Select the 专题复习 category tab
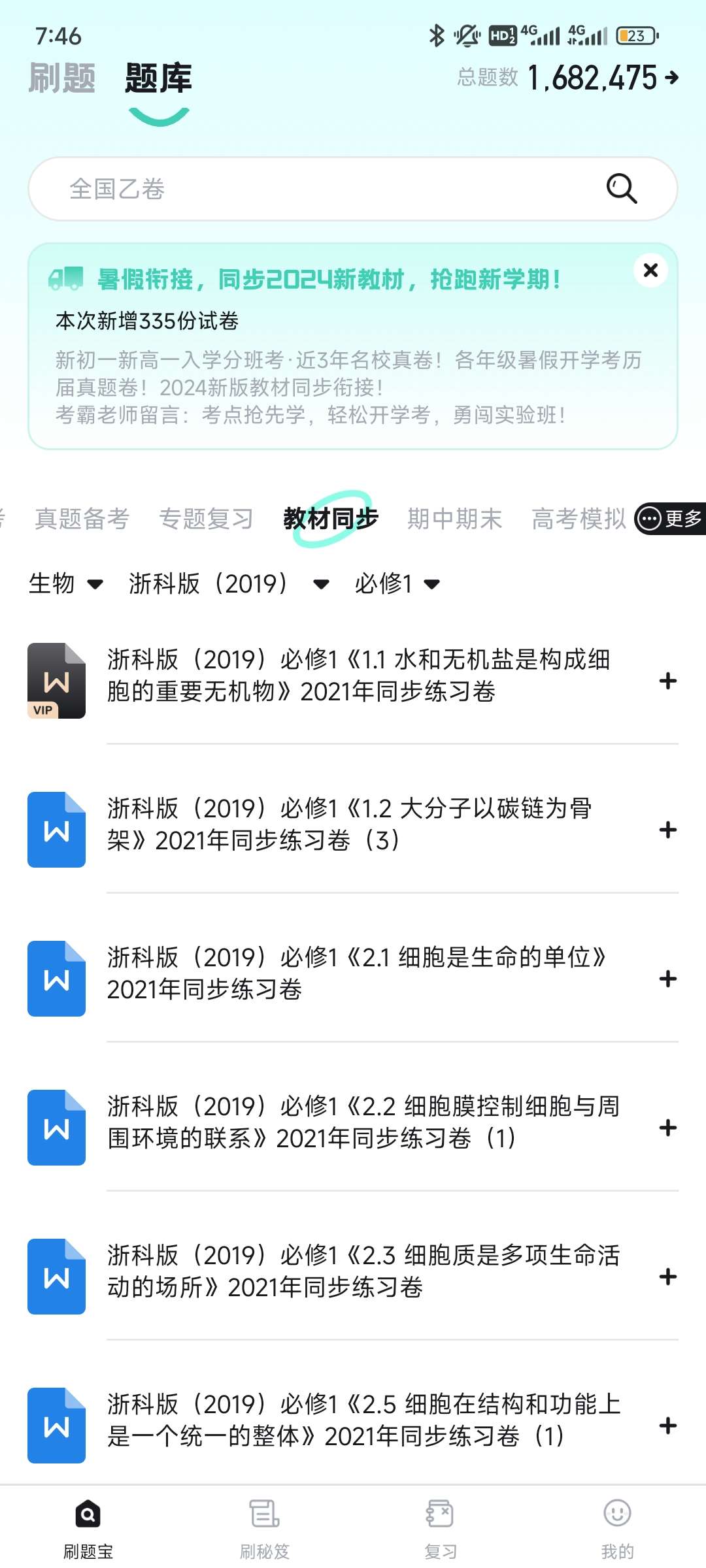Image resolution: width=706 pixels, height=1568 pixels. pyautogui.click(x=206, y=519)
